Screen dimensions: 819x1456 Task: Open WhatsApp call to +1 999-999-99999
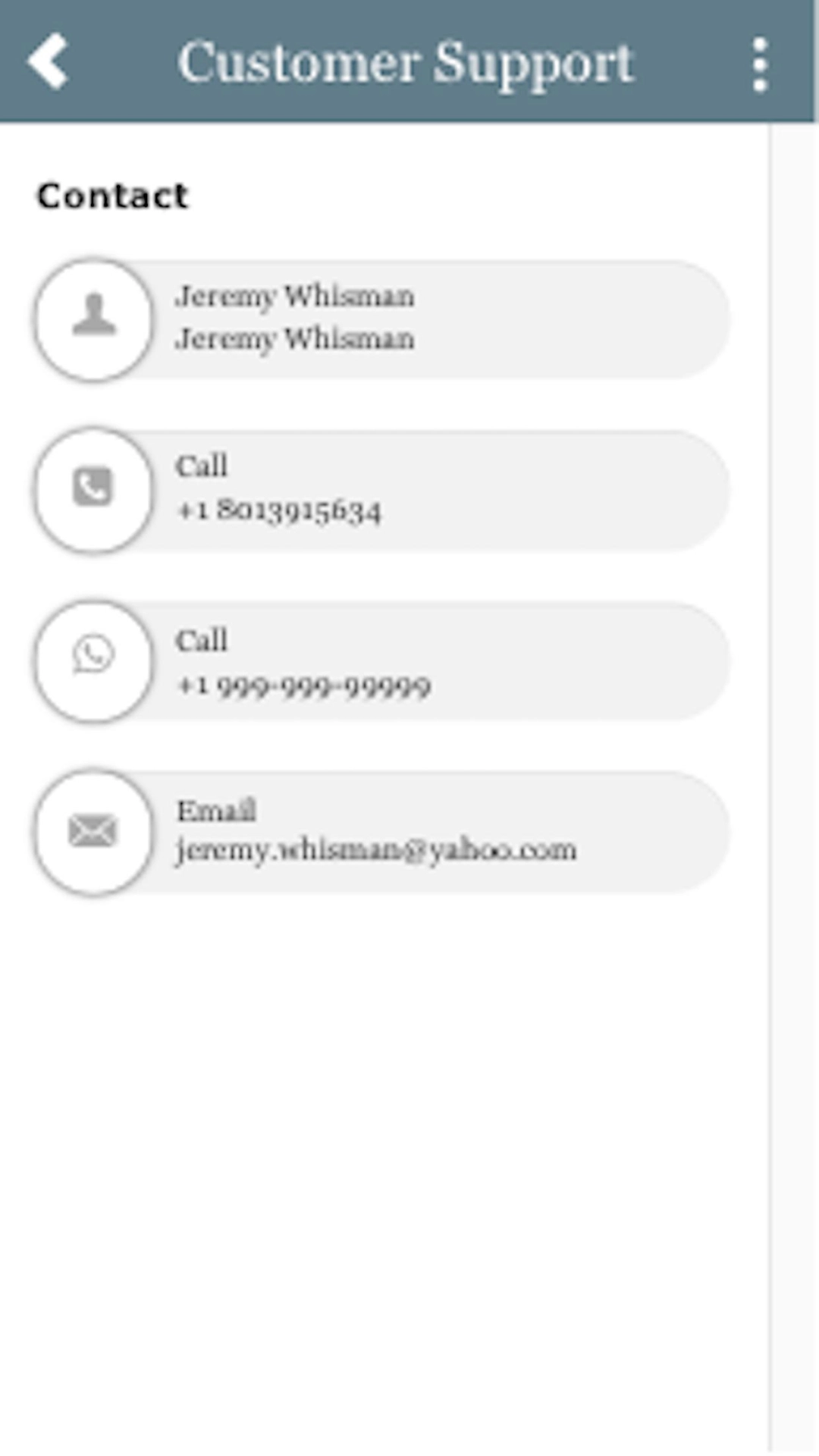pyautogui.click(x=381, y=662)
